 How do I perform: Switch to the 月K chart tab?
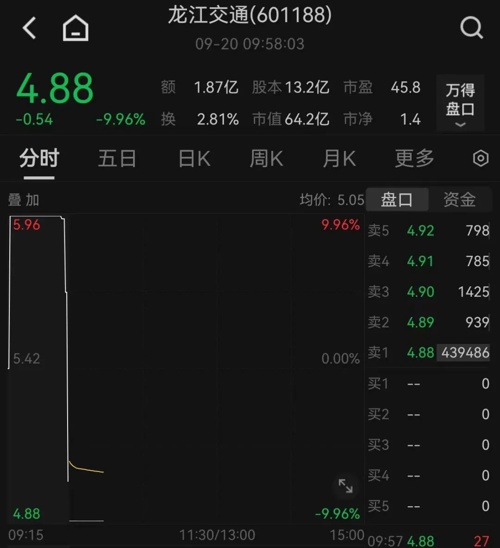point(339,159)
